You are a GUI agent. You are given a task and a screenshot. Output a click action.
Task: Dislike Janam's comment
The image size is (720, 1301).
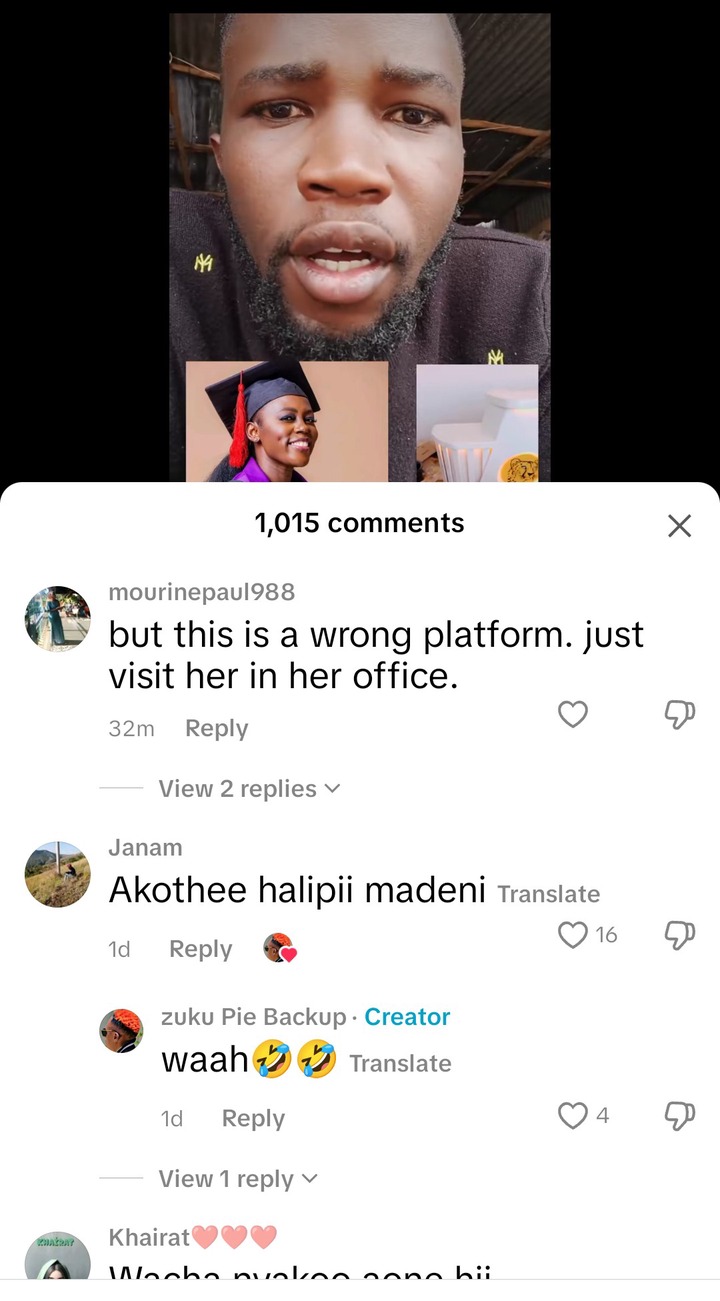point(680,935)
